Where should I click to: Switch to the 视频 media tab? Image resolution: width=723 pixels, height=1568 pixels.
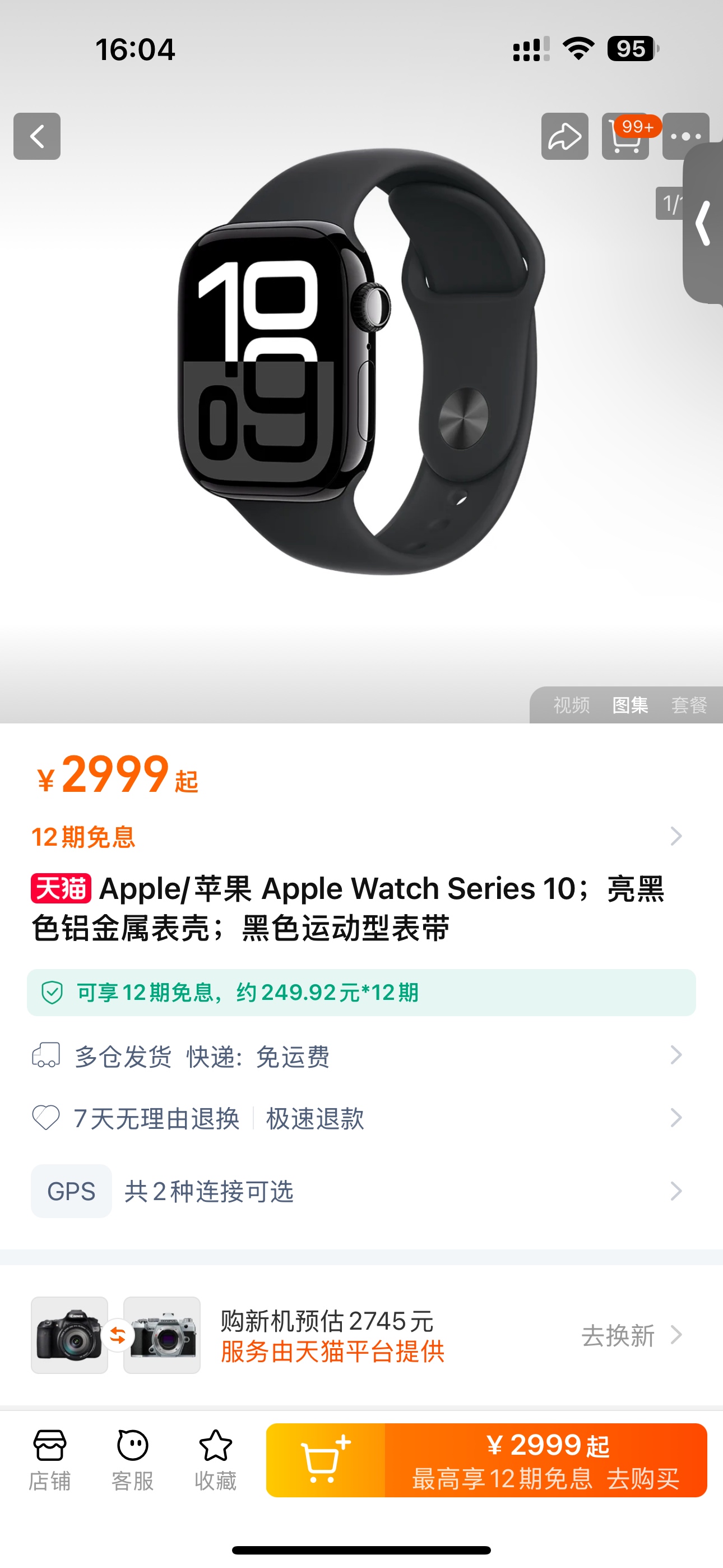click(x=571, y=705)
